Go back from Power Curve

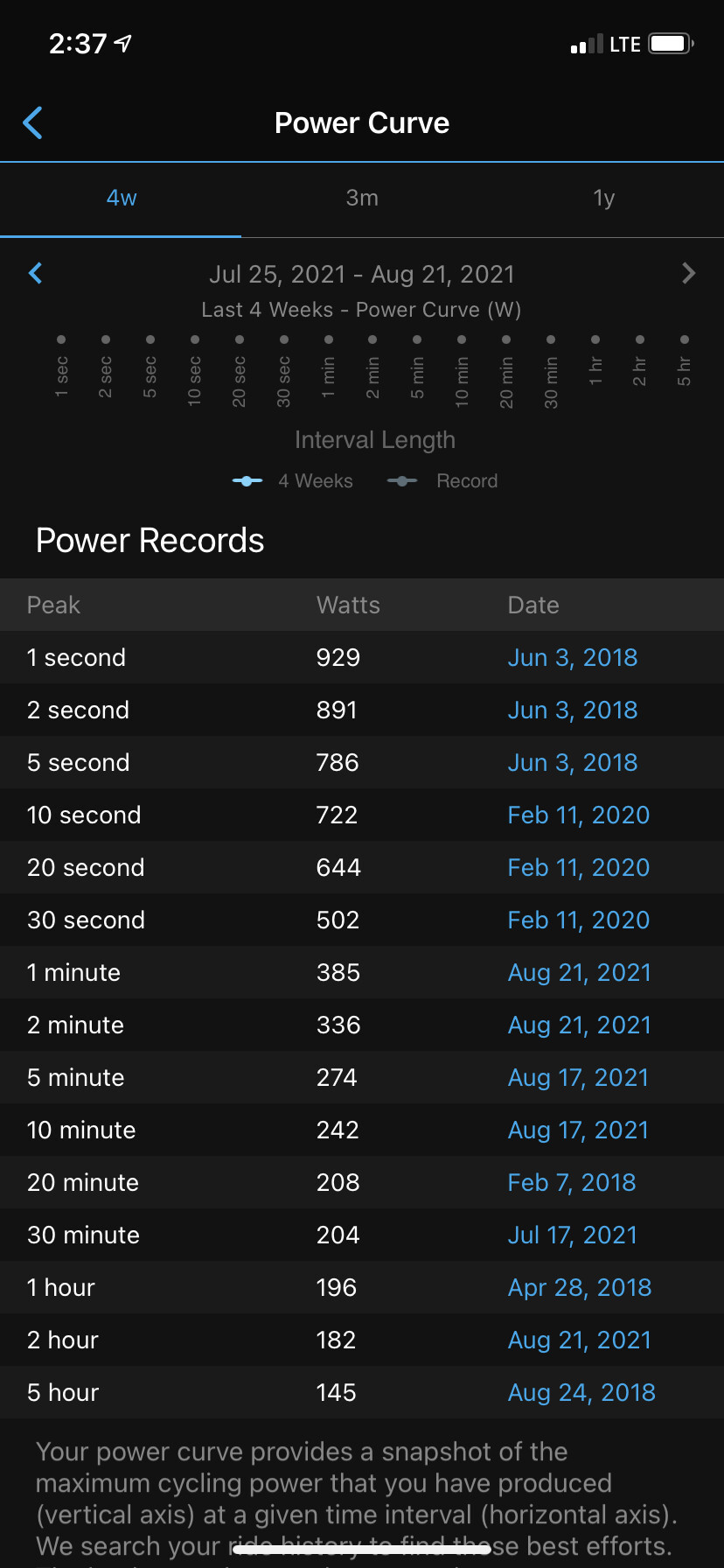pyautogui.click(x=32, y=123)
